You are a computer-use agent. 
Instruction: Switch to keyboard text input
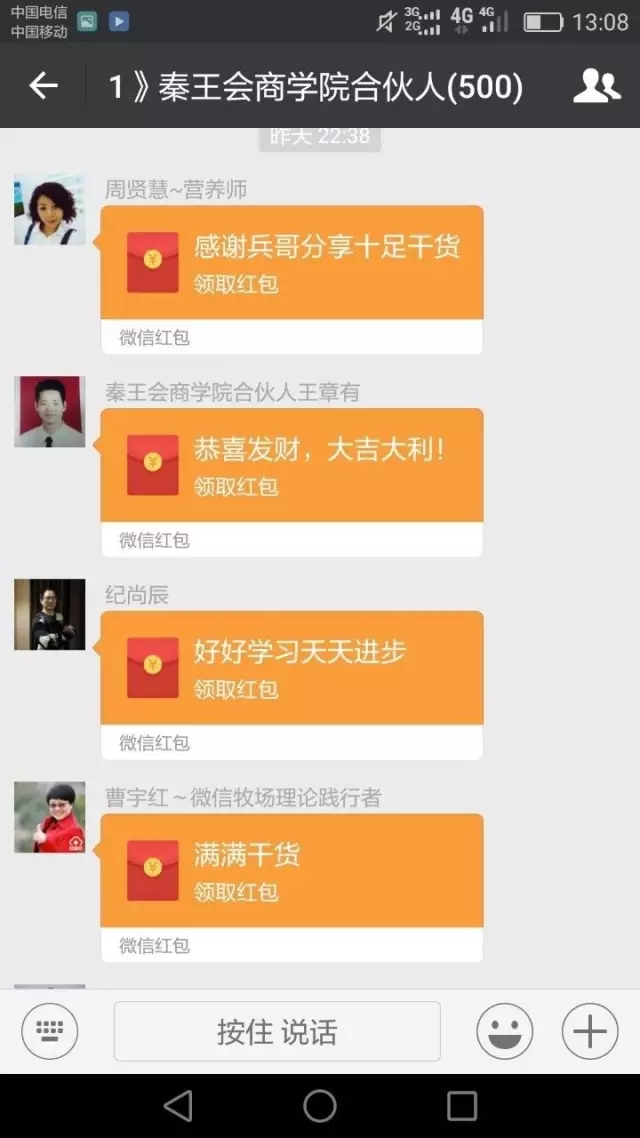coord(49,1031)
